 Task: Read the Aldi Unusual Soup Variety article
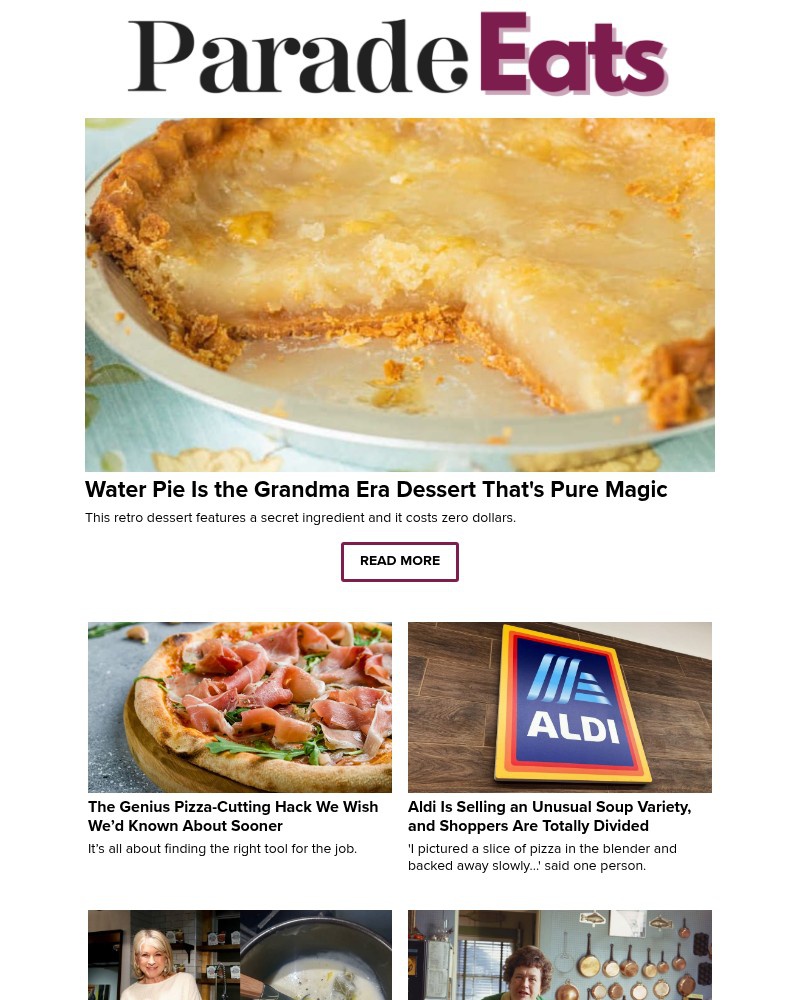pos(549,816)
